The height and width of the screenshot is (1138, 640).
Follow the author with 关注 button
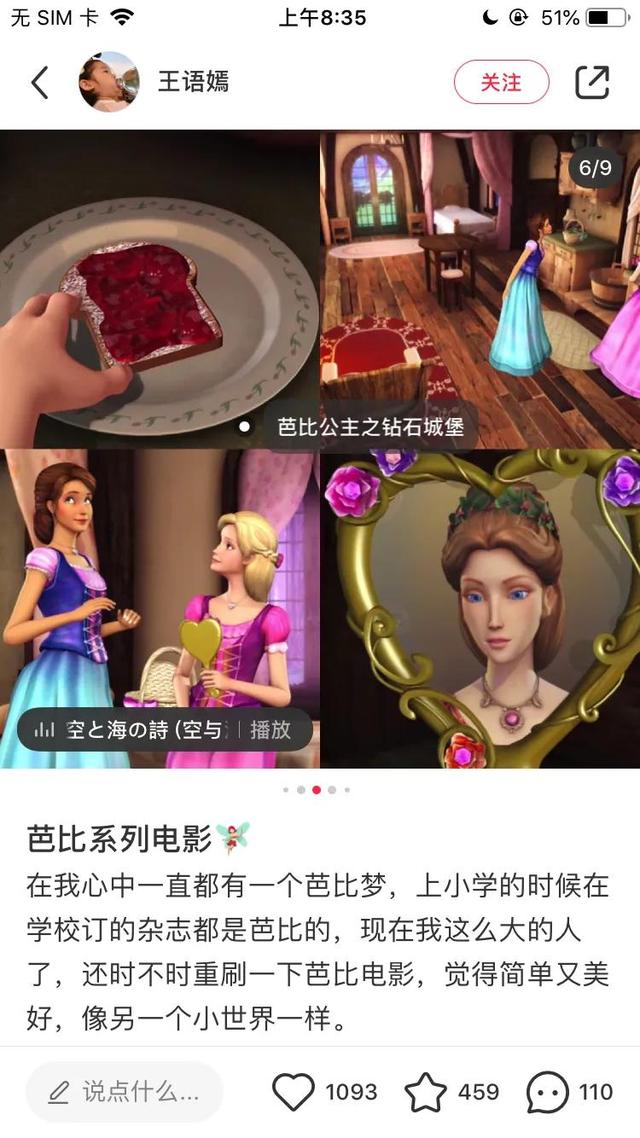501,82
